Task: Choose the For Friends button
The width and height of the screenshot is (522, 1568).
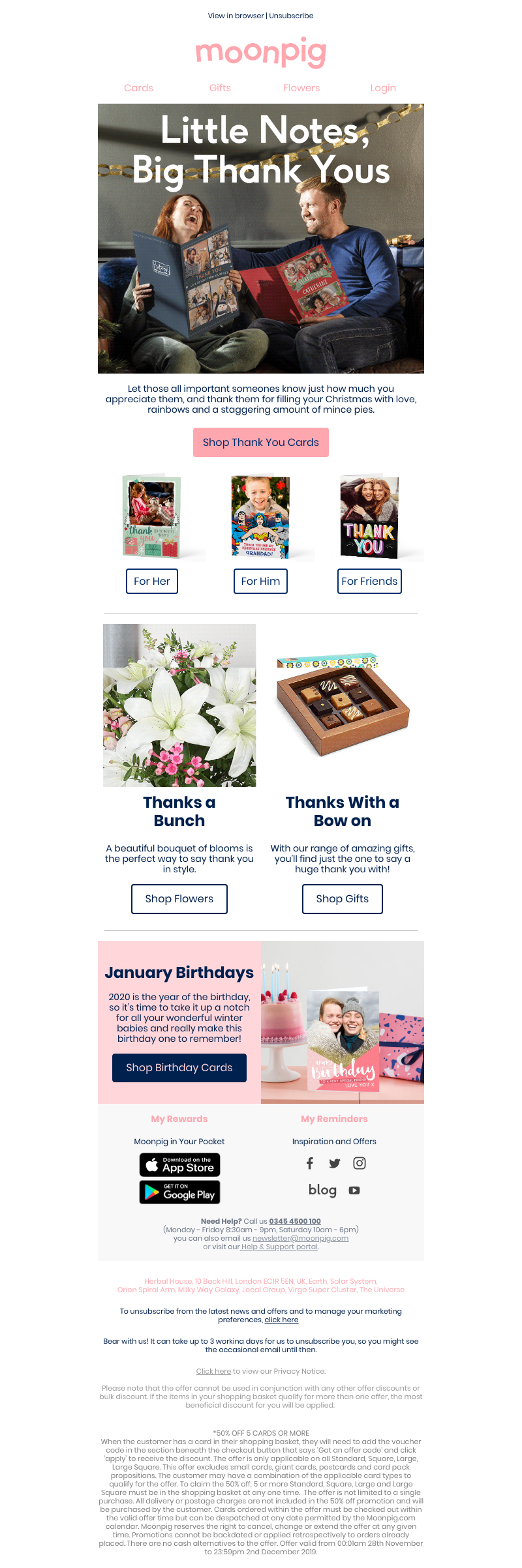Action: 369,582
